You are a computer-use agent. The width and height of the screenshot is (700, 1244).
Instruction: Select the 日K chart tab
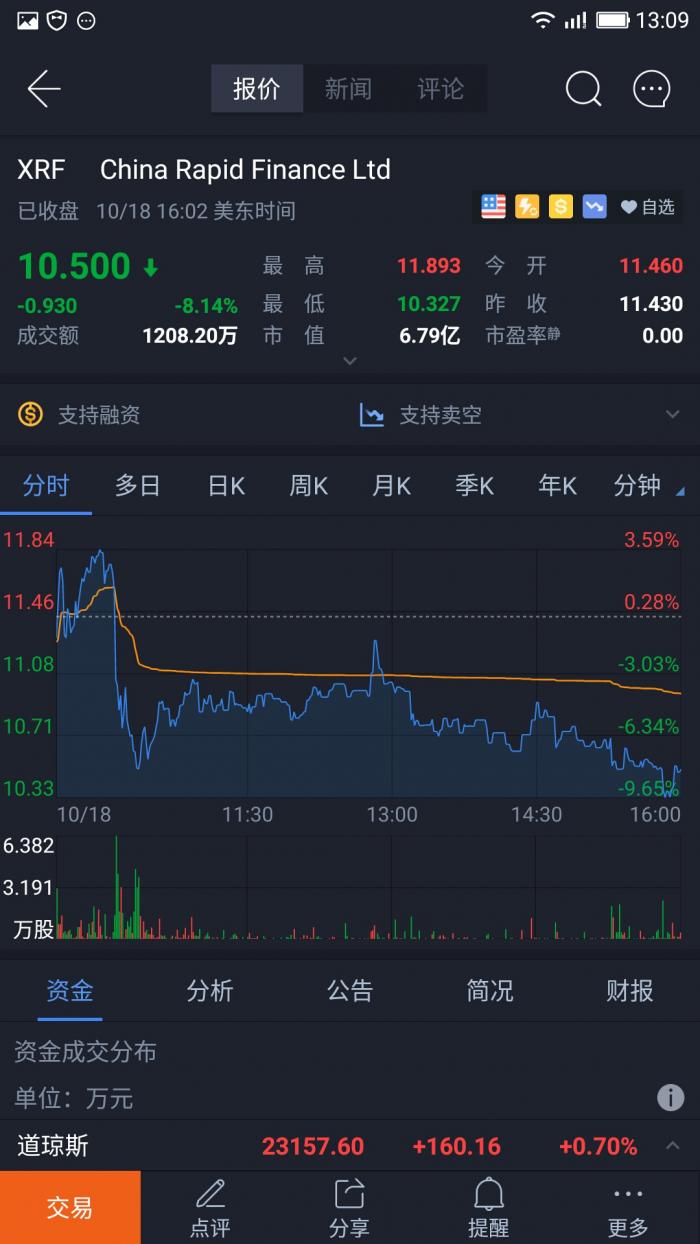pos(226,486)
